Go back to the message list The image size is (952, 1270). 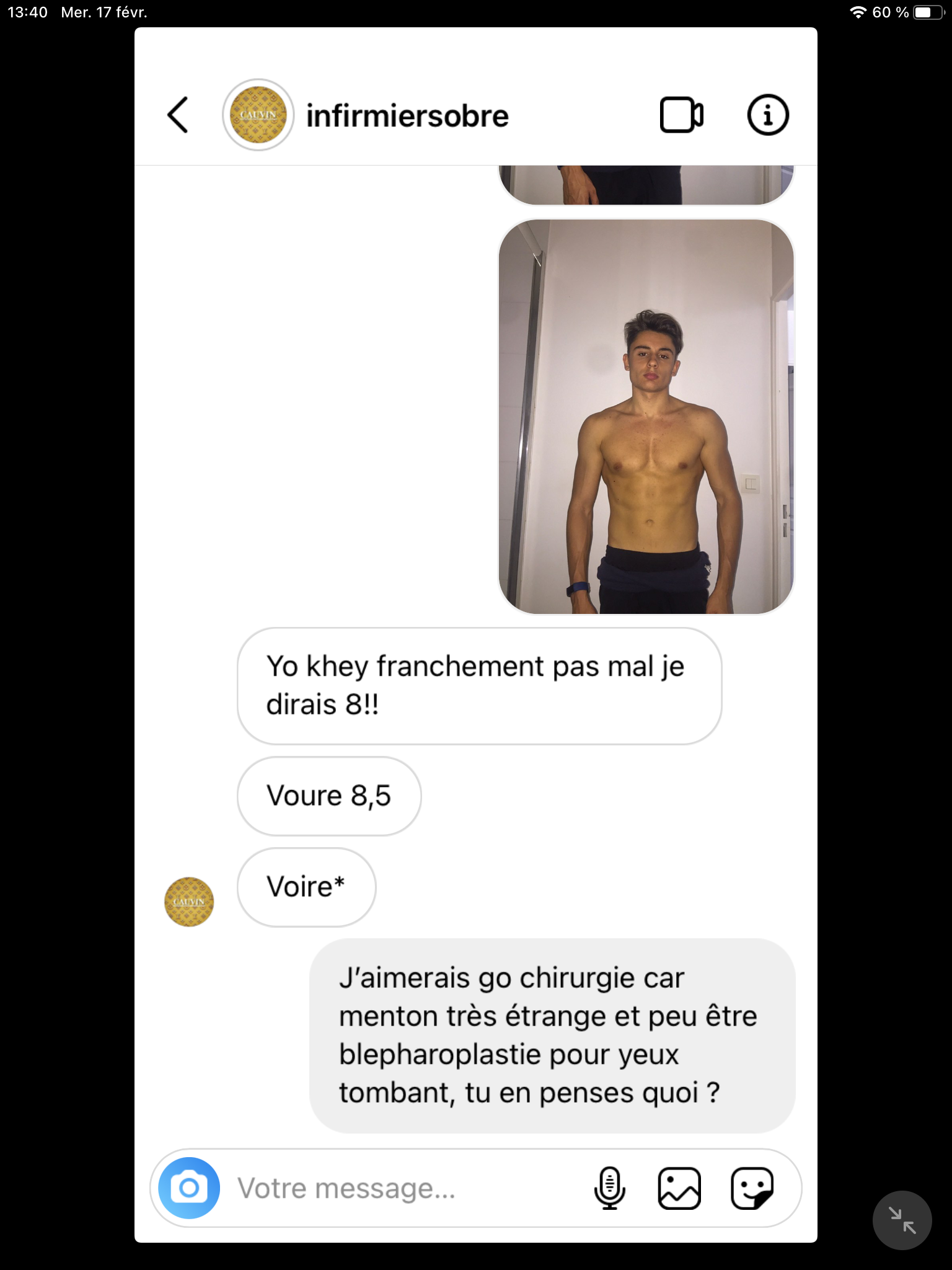[178, 115]
